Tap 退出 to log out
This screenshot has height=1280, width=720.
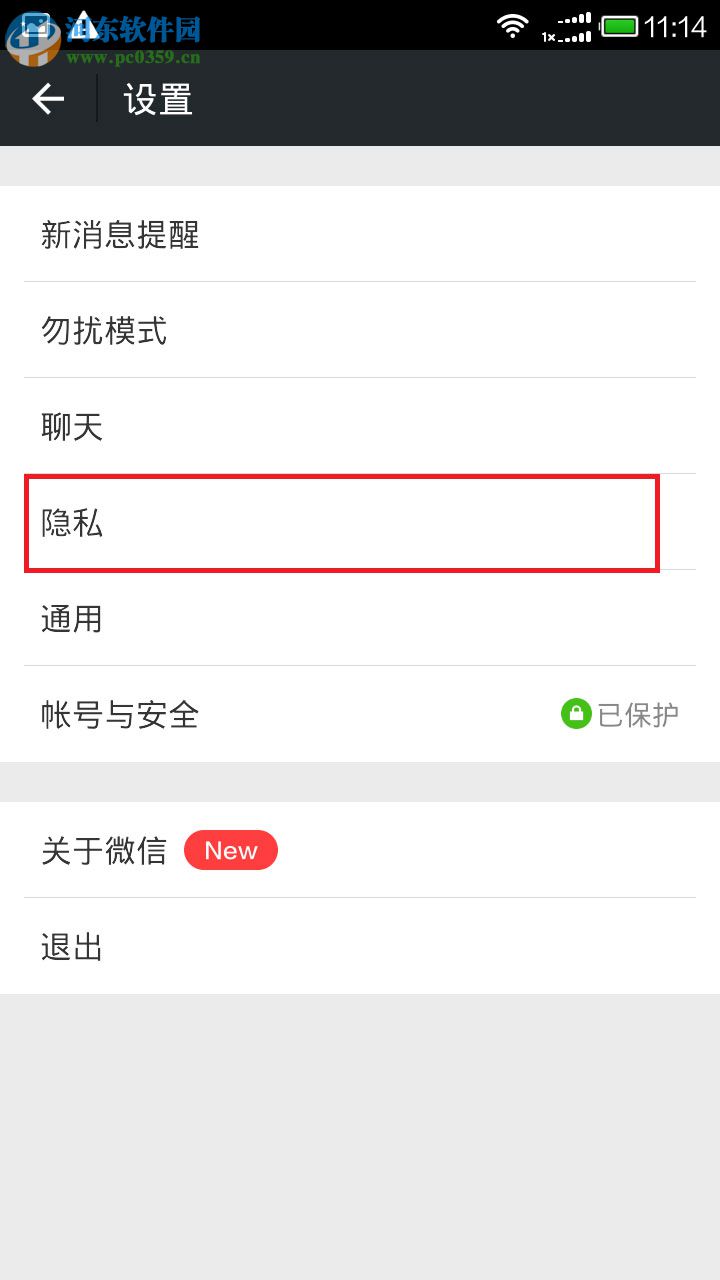point(360,947)
